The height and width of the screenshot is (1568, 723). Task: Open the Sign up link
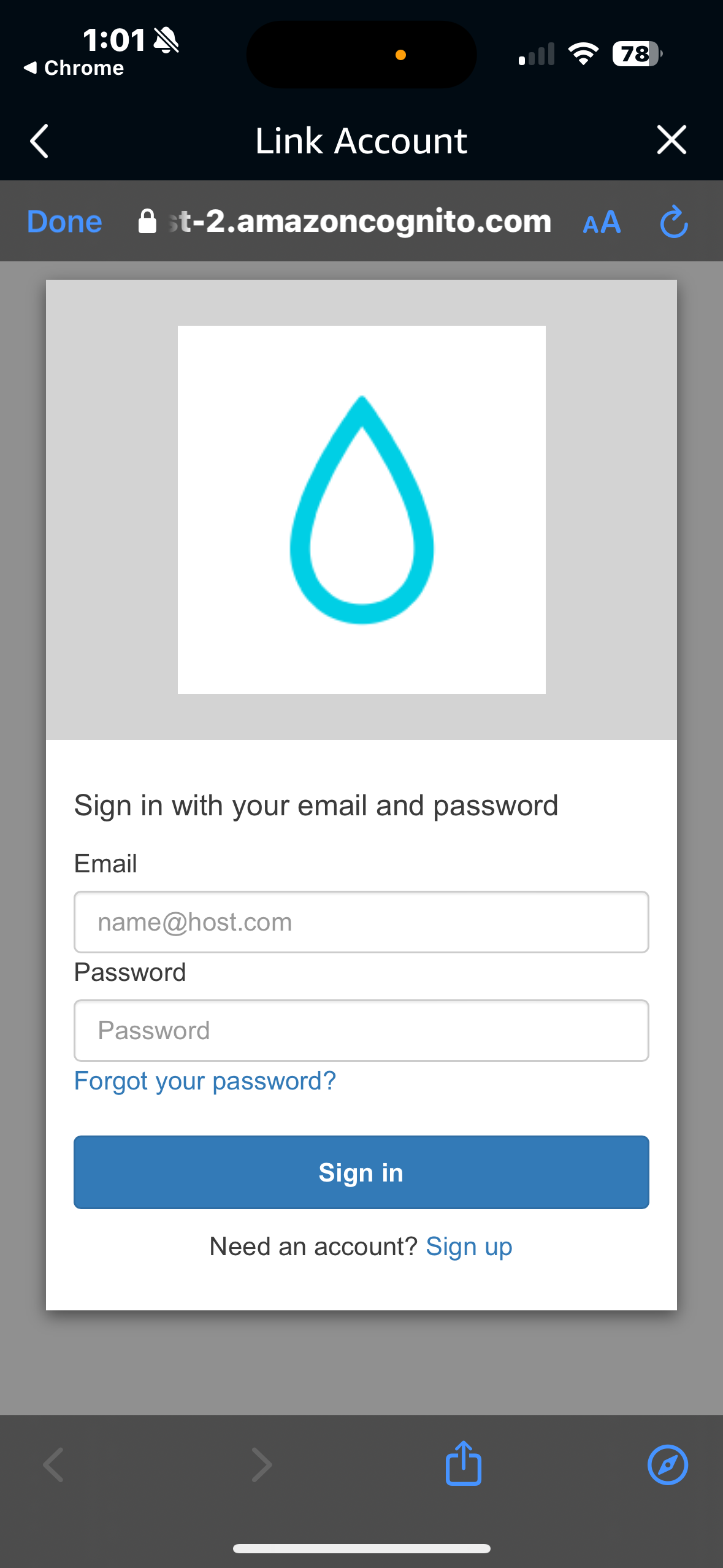[x=469, y=1247]
